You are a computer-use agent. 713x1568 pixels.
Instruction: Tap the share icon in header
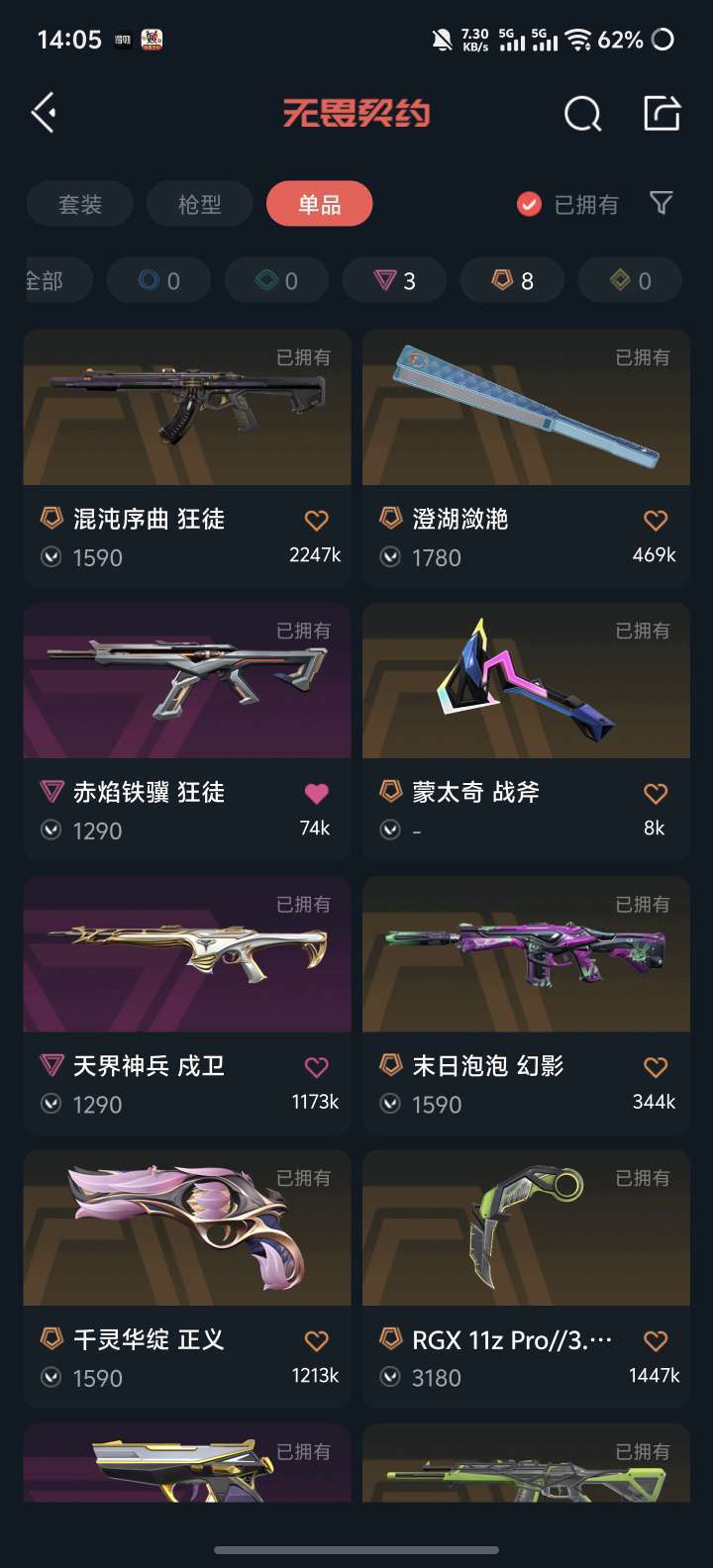tap(662, 113)
